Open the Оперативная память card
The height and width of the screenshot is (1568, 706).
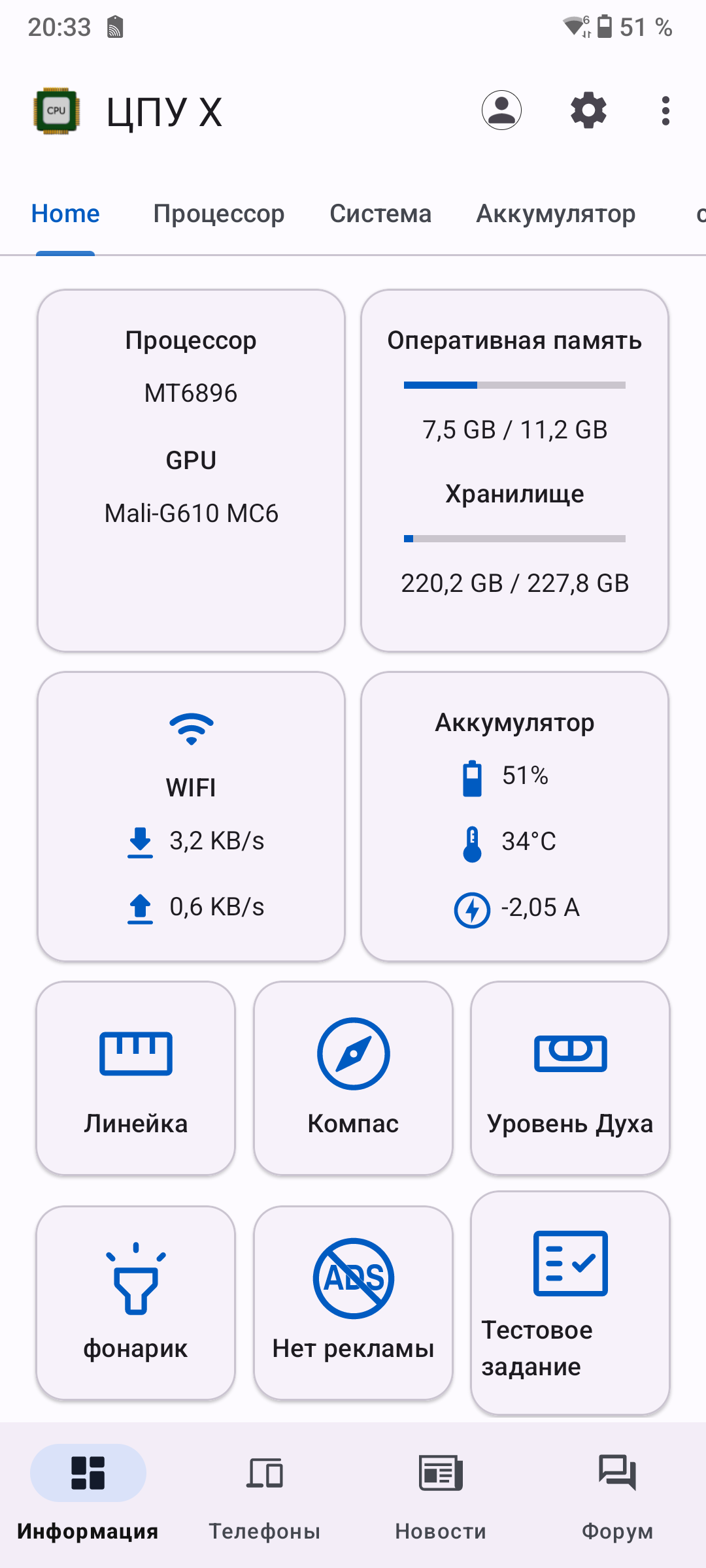coord(514,470)
